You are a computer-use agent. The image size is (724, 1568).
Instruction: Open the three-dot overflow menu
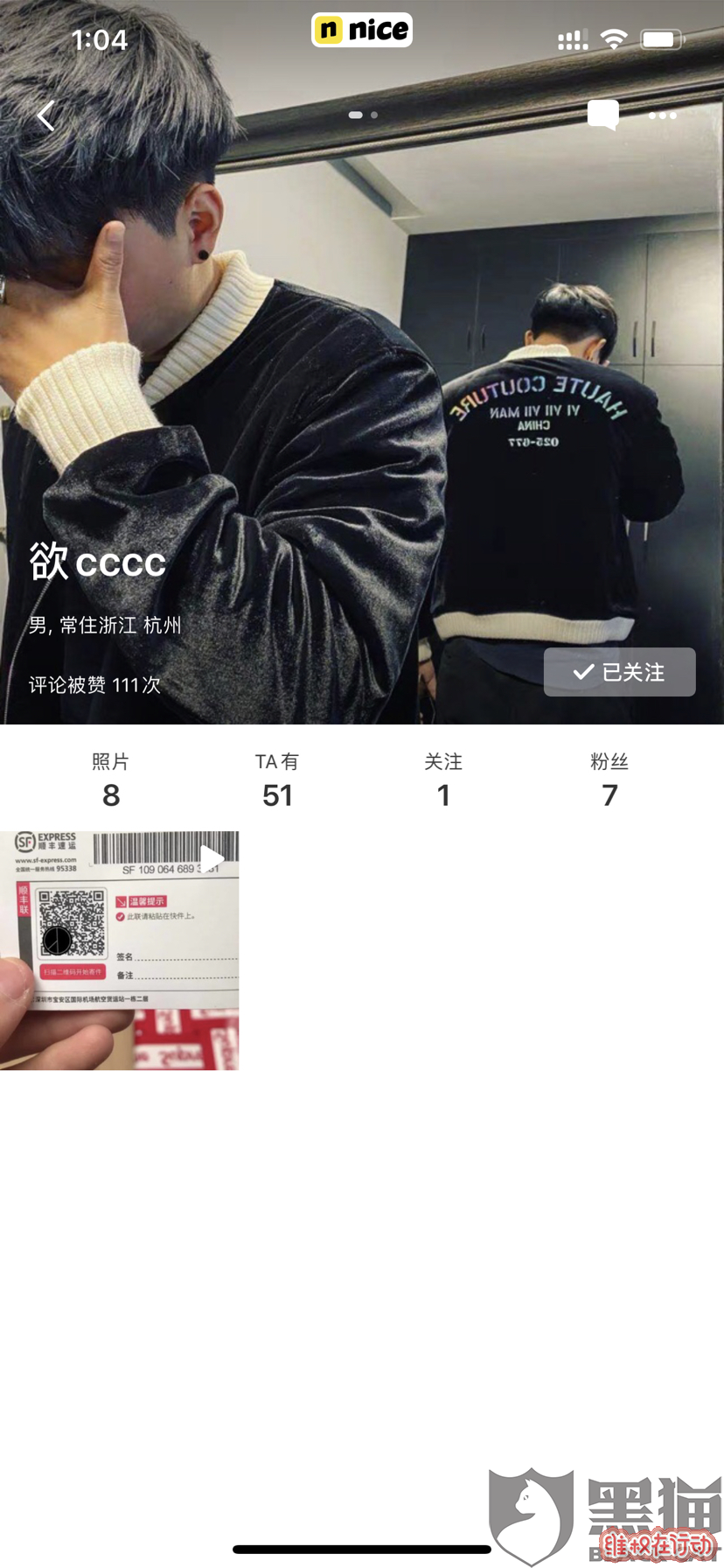click(x=662, y=115)
